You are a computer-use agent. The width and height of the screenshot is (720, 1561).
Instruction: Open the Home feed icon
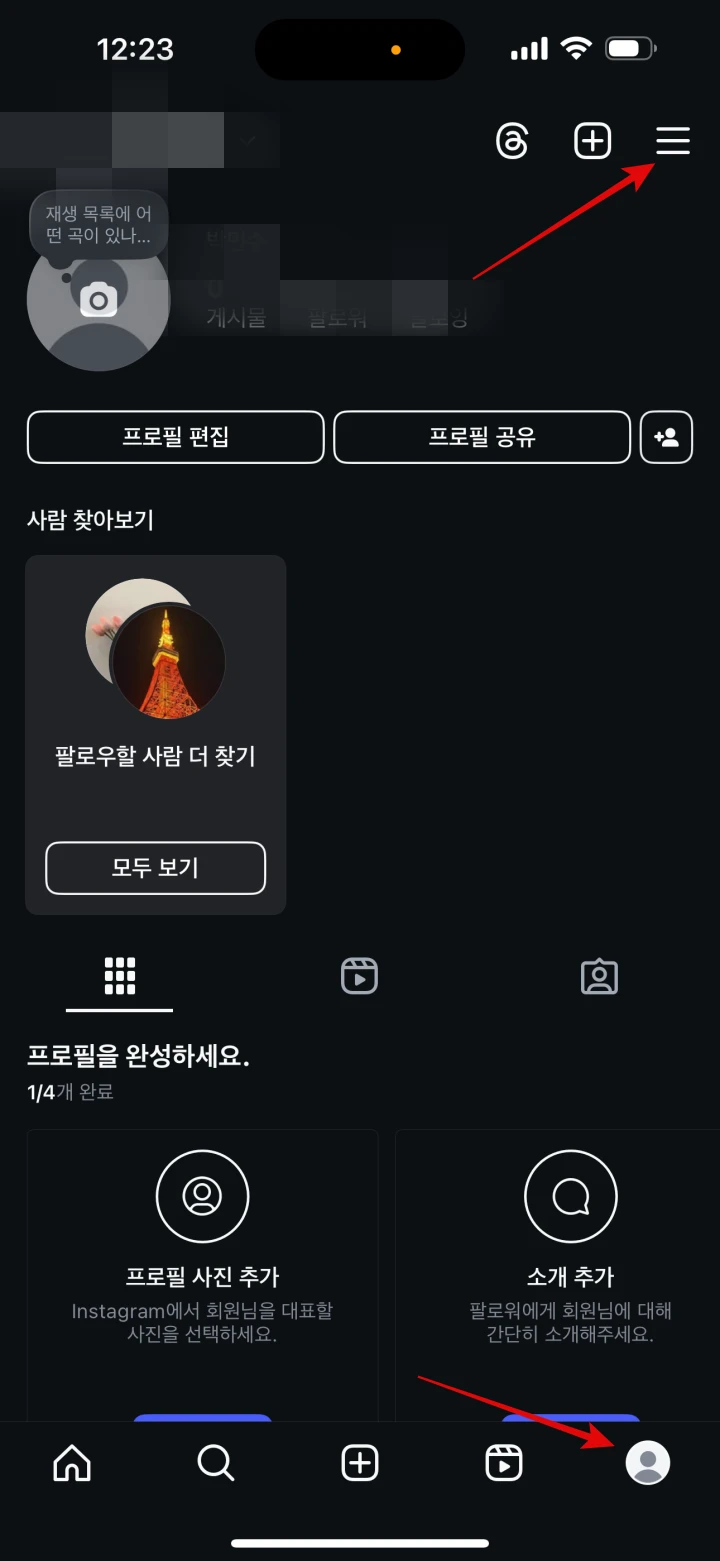(x=71, y=1462)
